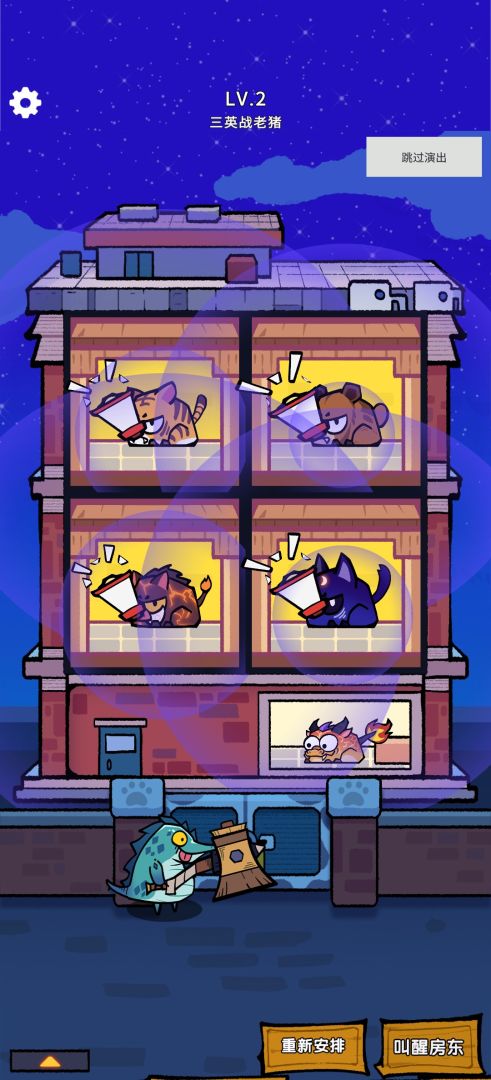Image resolution: width=491 pixels, height=1080 pixels.
Task: Tap 重新安排 to rearrange tenants
Action: [x=313, y=1046]
